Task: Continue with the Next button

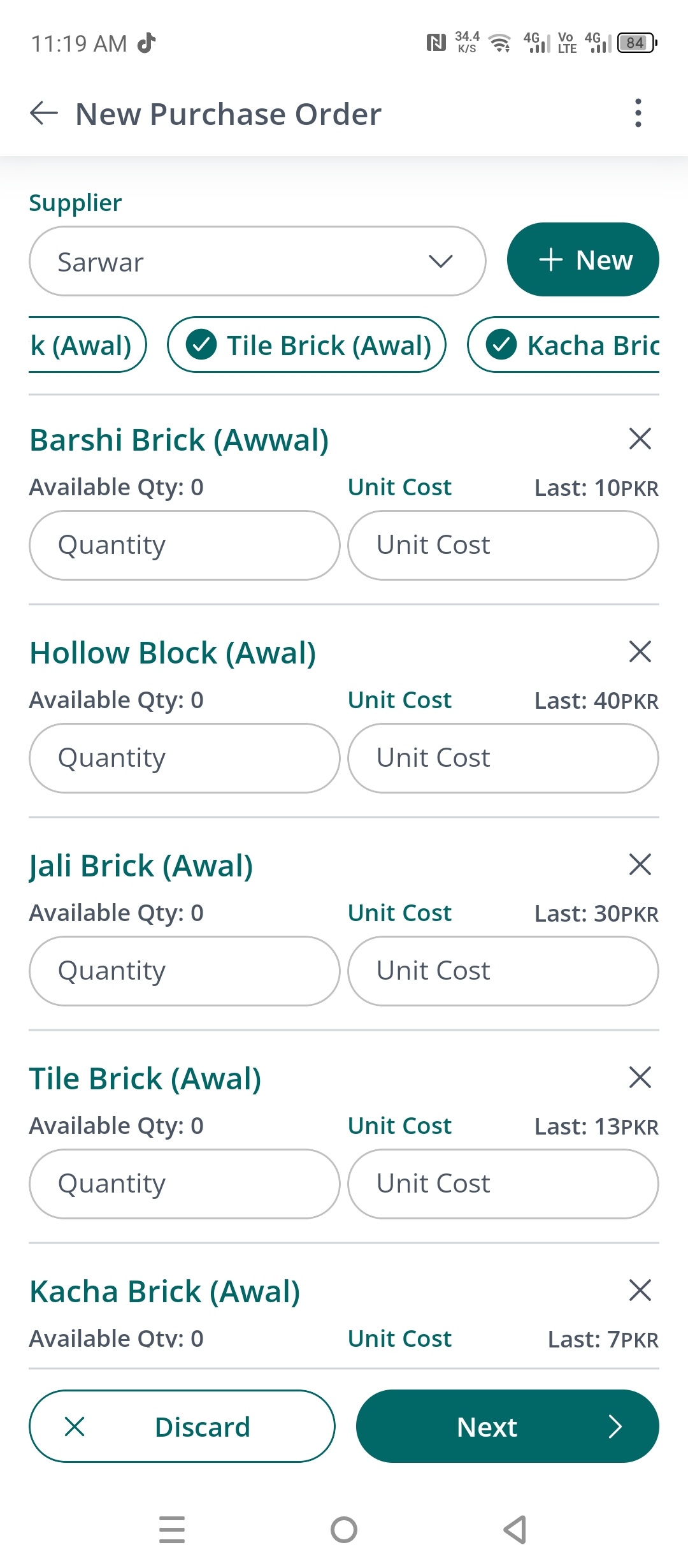Action: pos(508,1426)
